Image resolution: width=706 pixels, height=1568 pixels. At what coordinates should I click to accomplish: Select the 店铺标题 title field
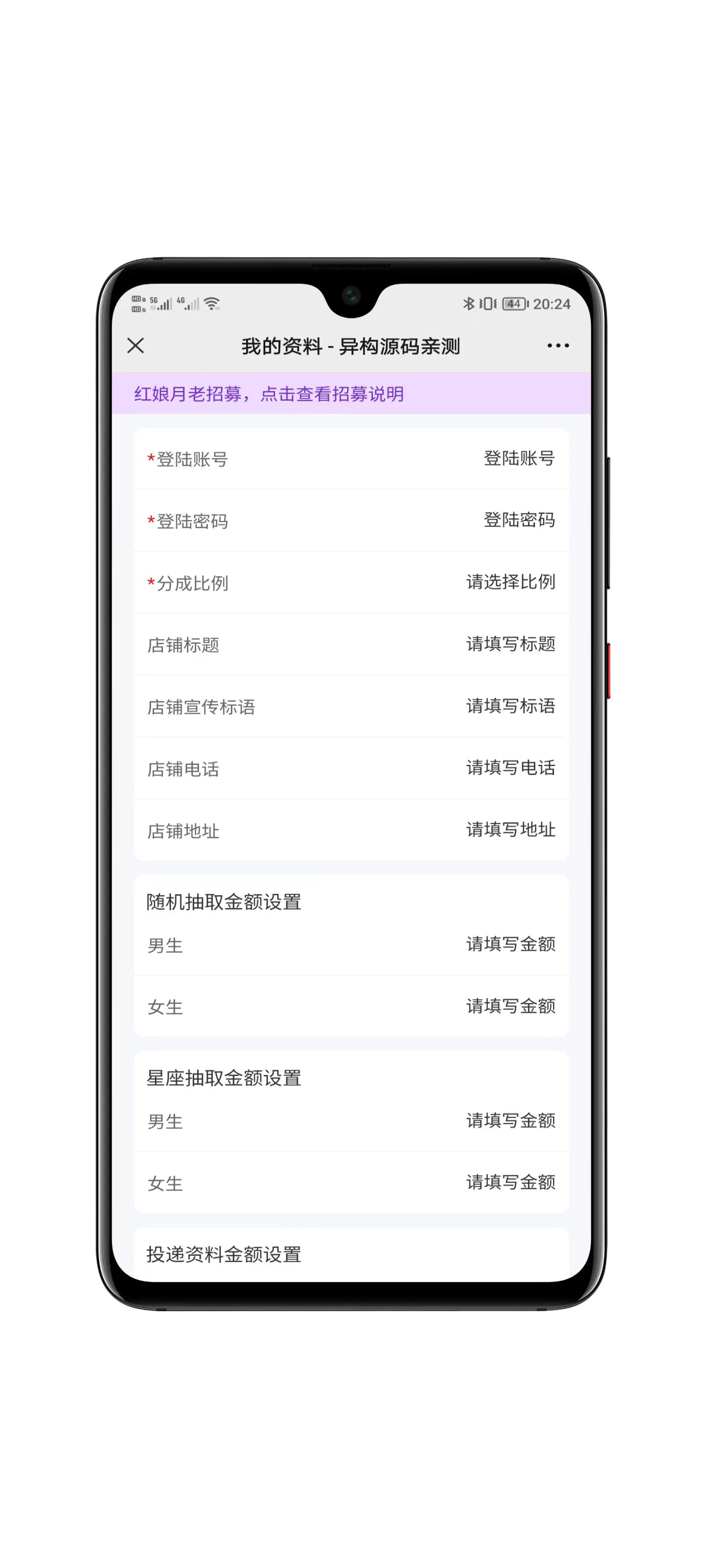pos(510,644)
